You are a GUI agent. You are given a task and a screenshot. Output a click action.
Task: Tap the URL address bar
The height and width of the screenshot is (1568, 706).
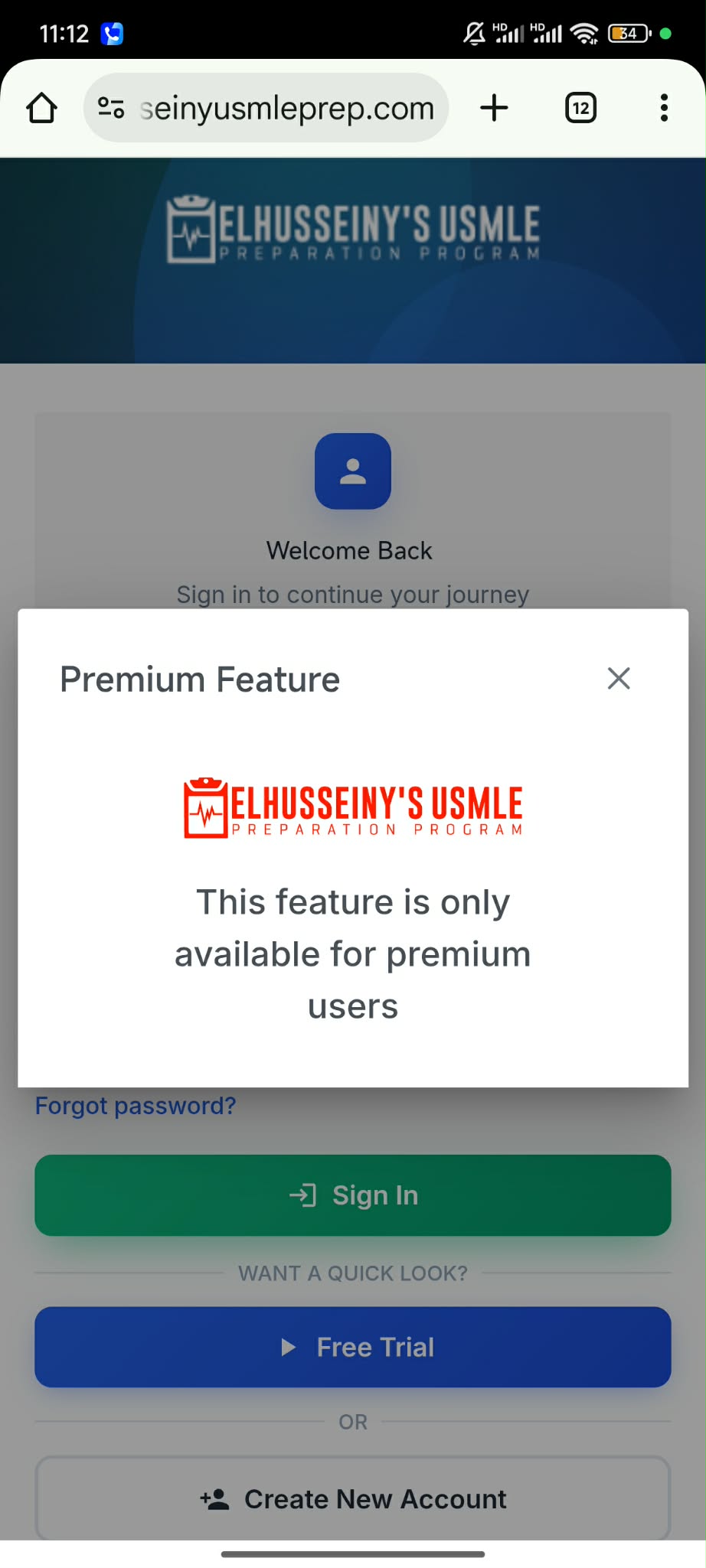tap(286, 108)
